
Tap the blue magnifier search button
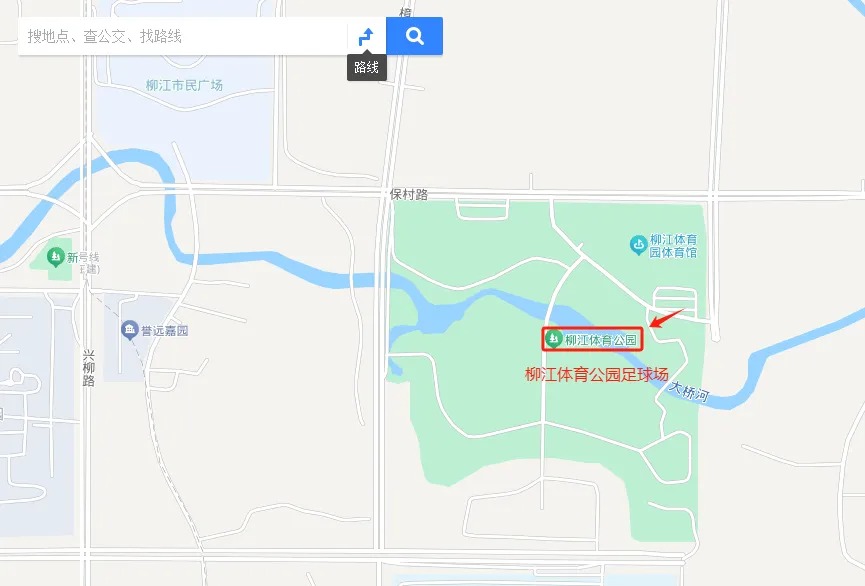(x=415, y=37)
